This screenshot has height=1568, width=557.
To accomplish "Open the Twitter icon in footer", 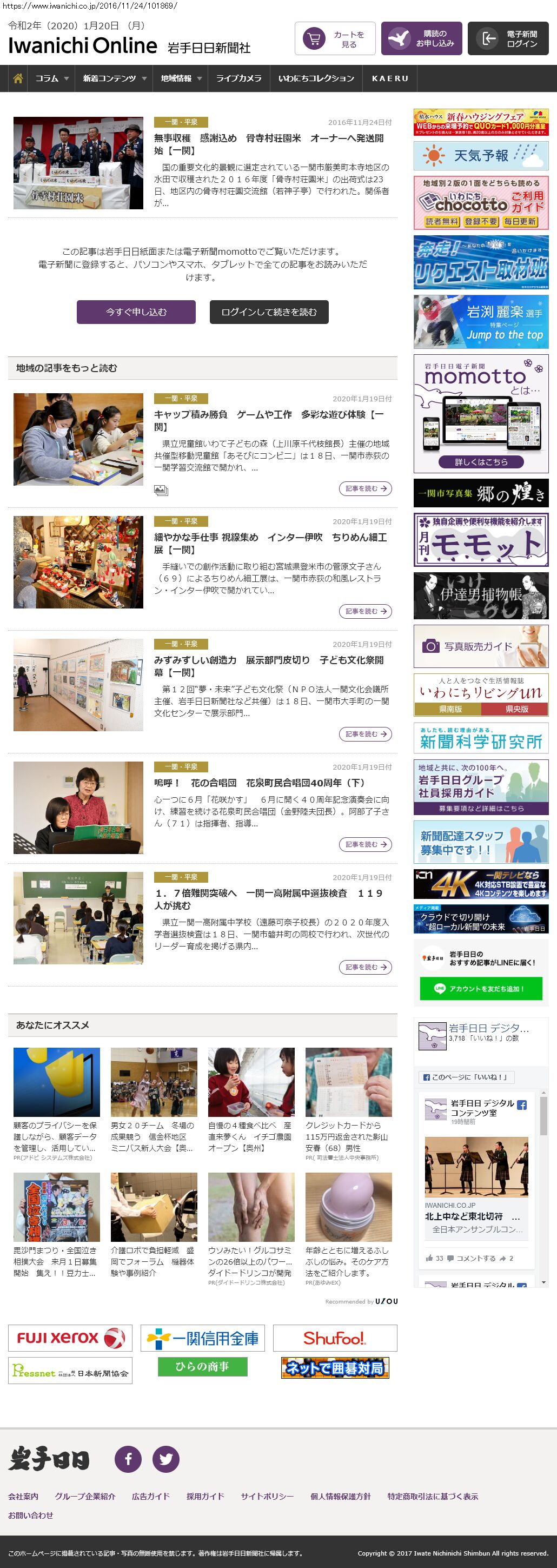I will (x=165, y=1458).
